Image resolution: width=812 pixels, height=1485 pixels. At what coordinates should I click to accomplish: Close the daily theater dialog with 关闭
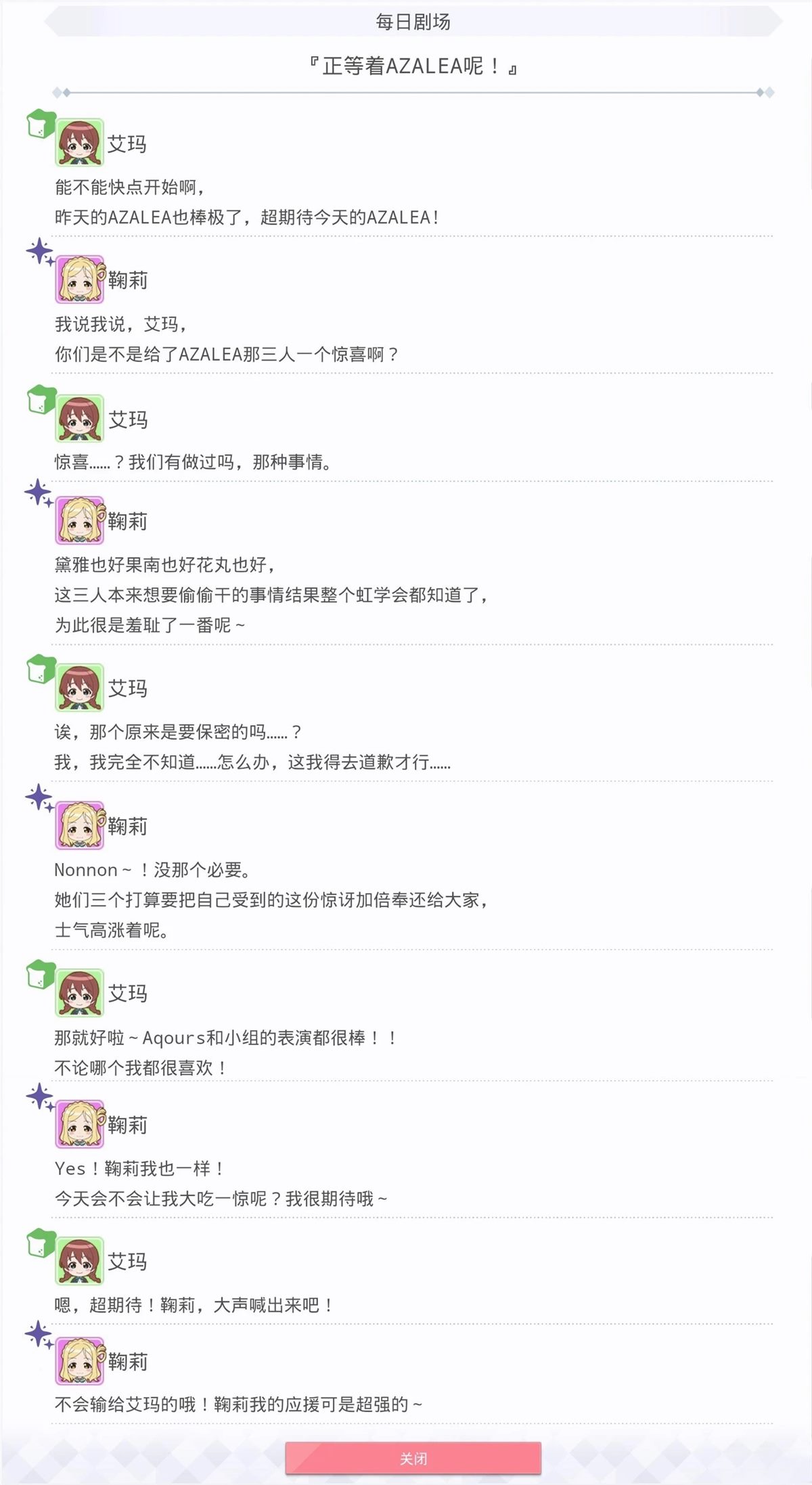click(x=413, y=1458)
